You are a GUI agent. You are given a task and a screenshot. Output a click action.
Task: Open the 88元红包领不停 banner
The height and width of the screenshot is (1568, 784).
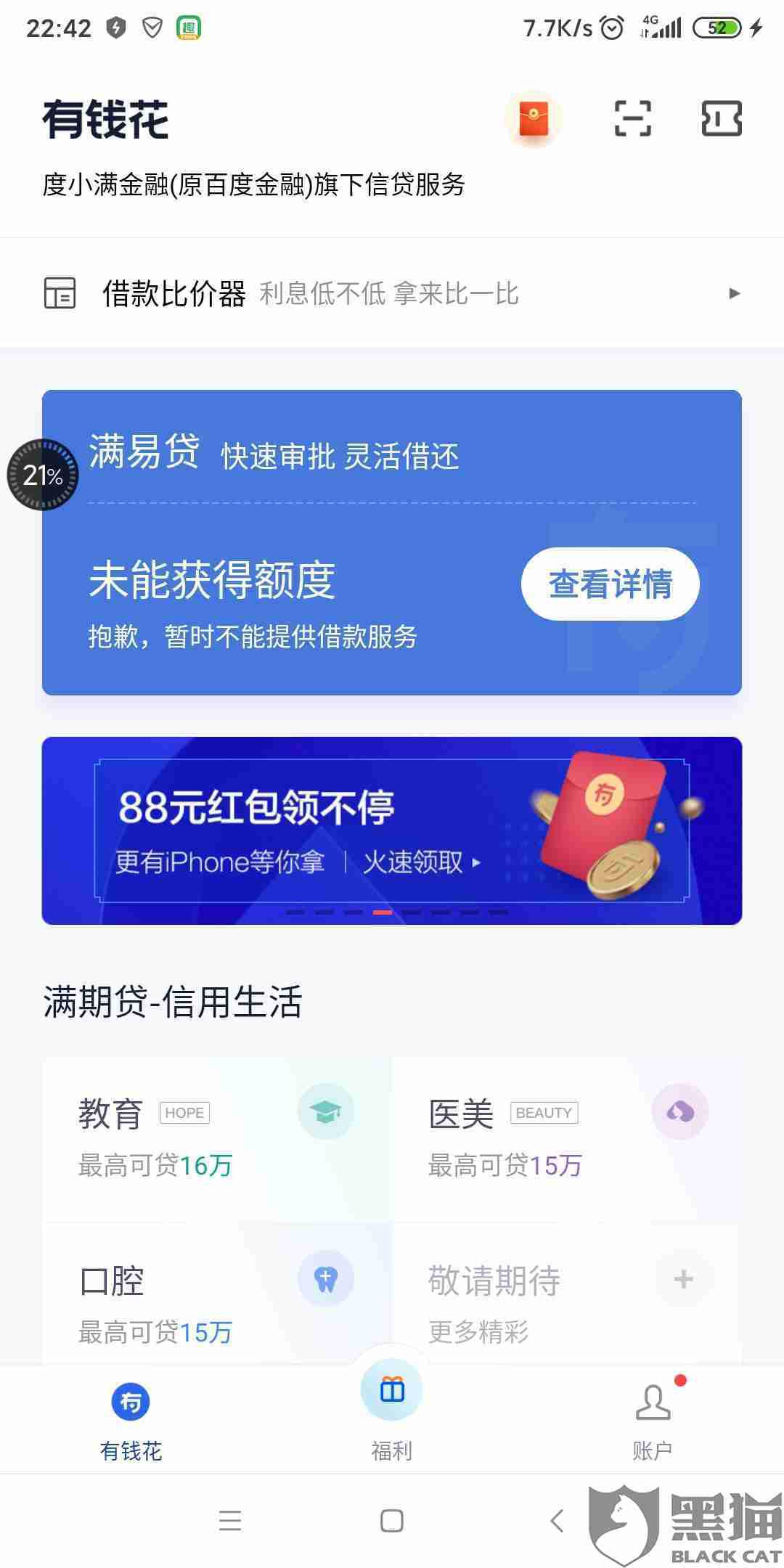pyautogui.click(x=392, y=830)
